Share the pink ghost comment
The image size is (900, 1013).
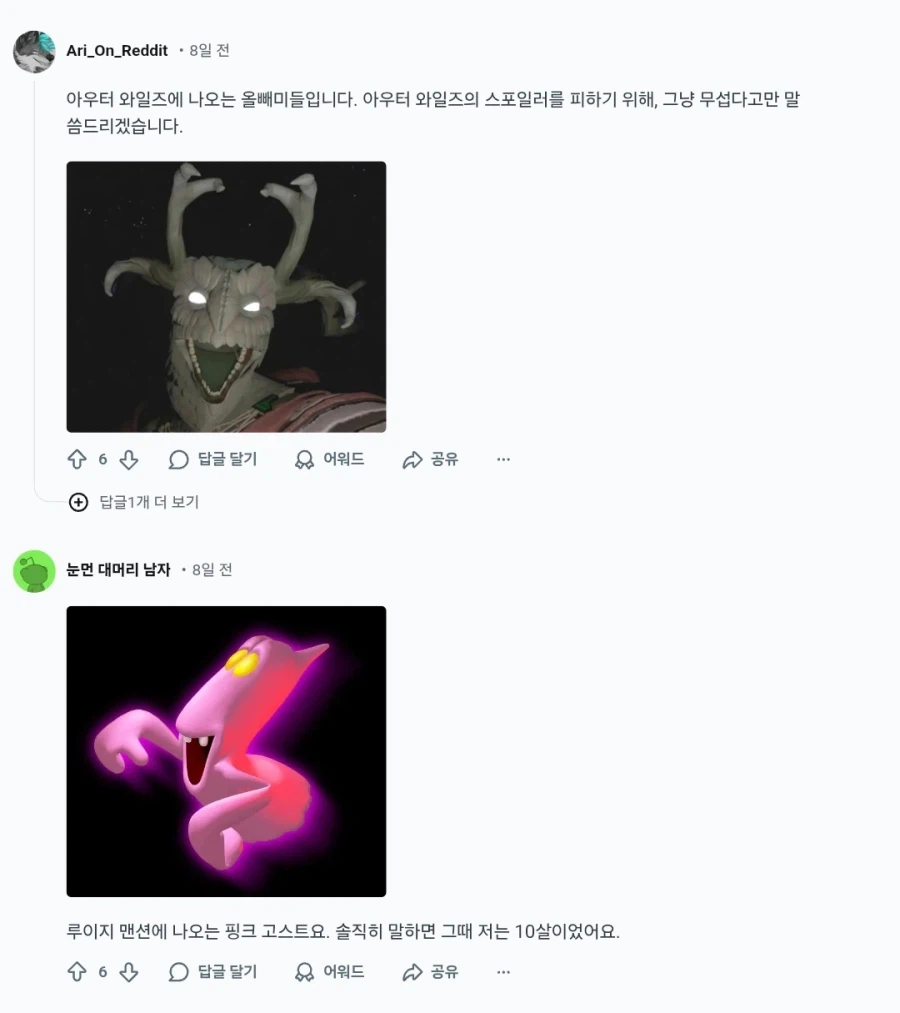click(431, 971)
